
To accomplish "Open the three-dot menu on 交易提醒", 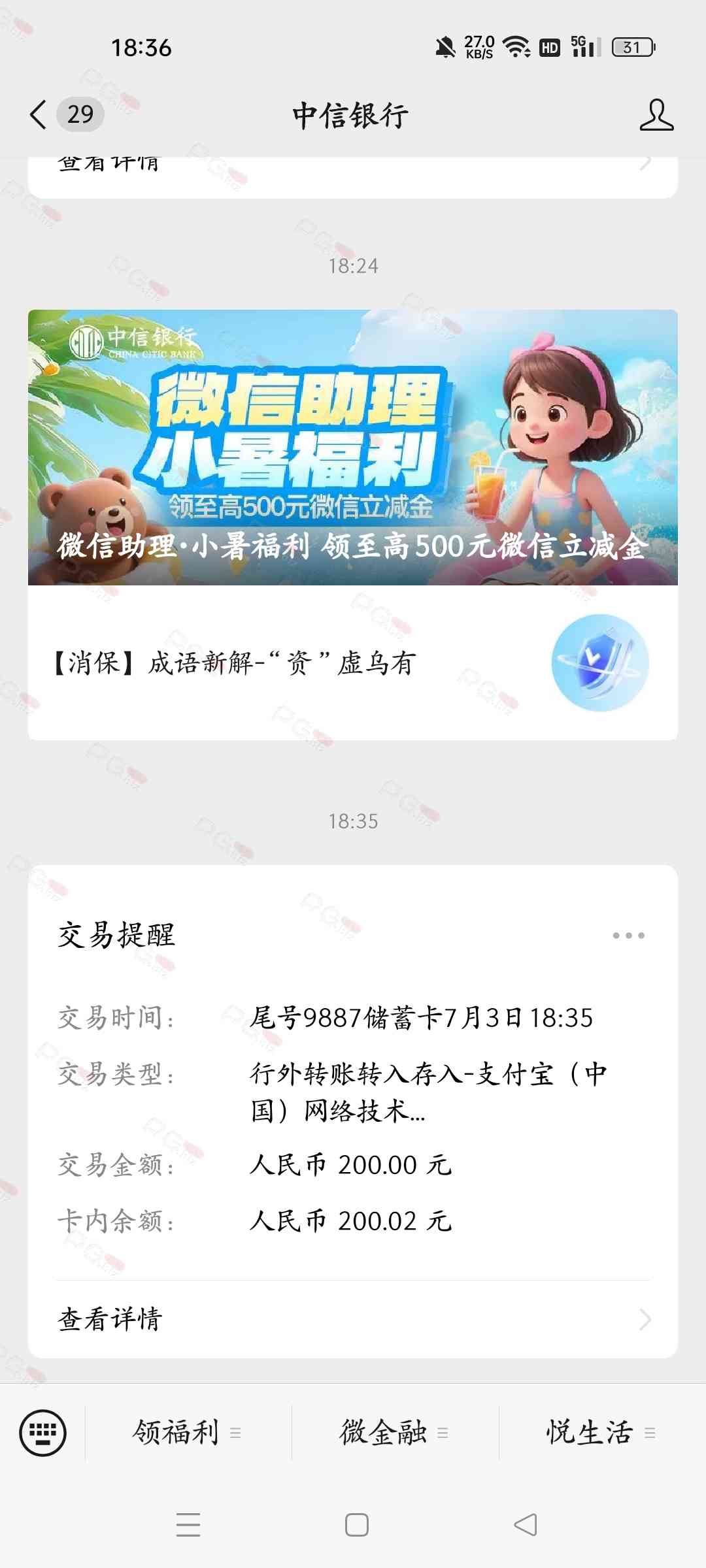I will (x=628, y=936).
